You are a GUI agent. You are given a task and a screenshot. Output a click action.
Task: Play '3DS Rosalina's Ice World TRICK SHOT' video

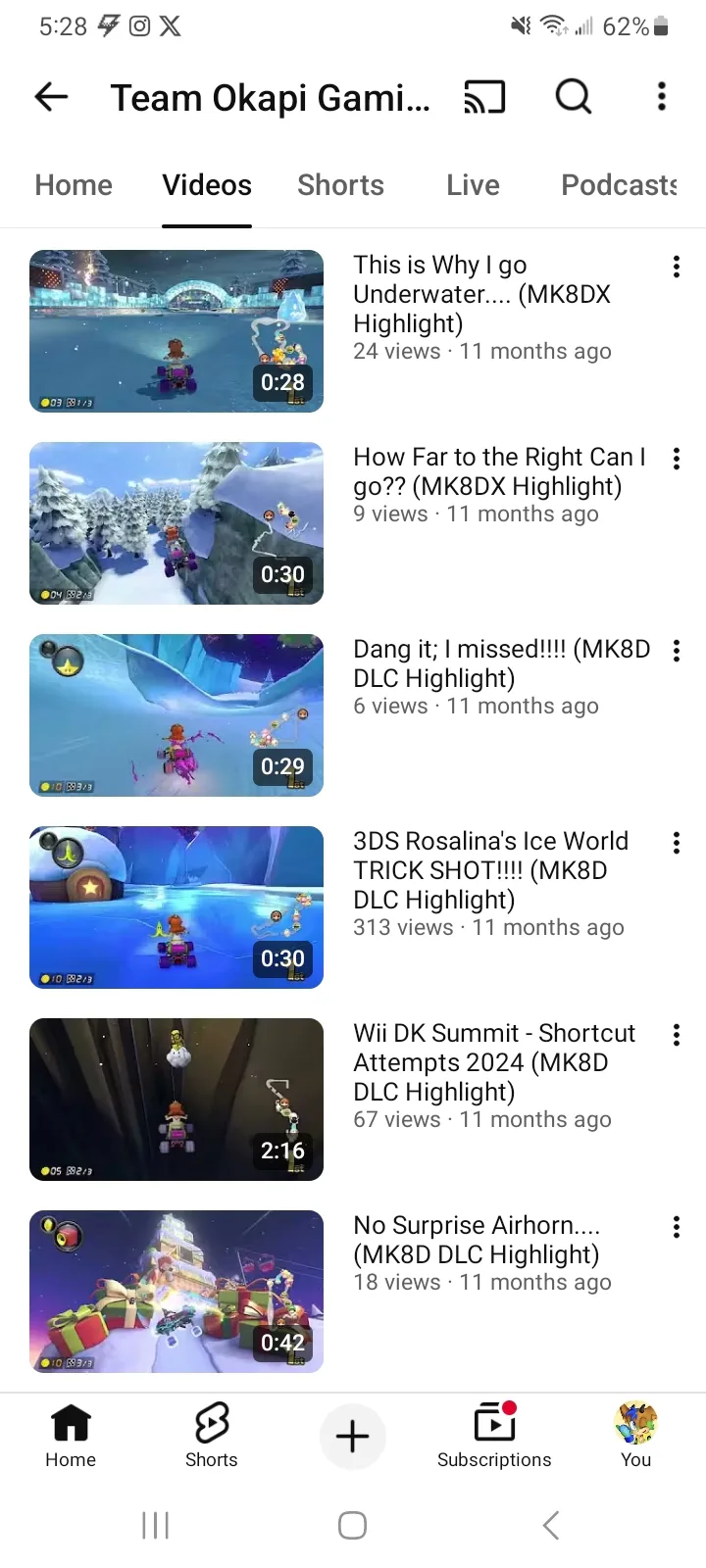[176, 907]
